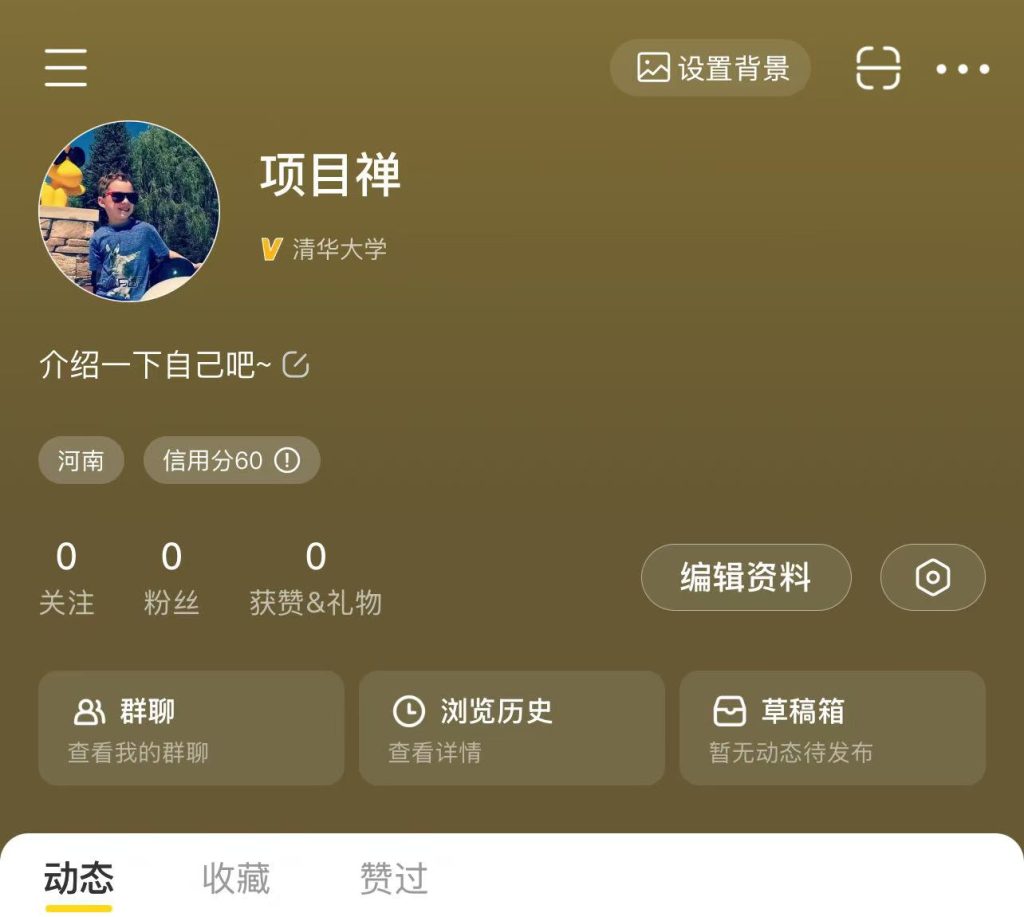
Task: Tap the 编辑资料 button
Action: [x=746, y=577]
